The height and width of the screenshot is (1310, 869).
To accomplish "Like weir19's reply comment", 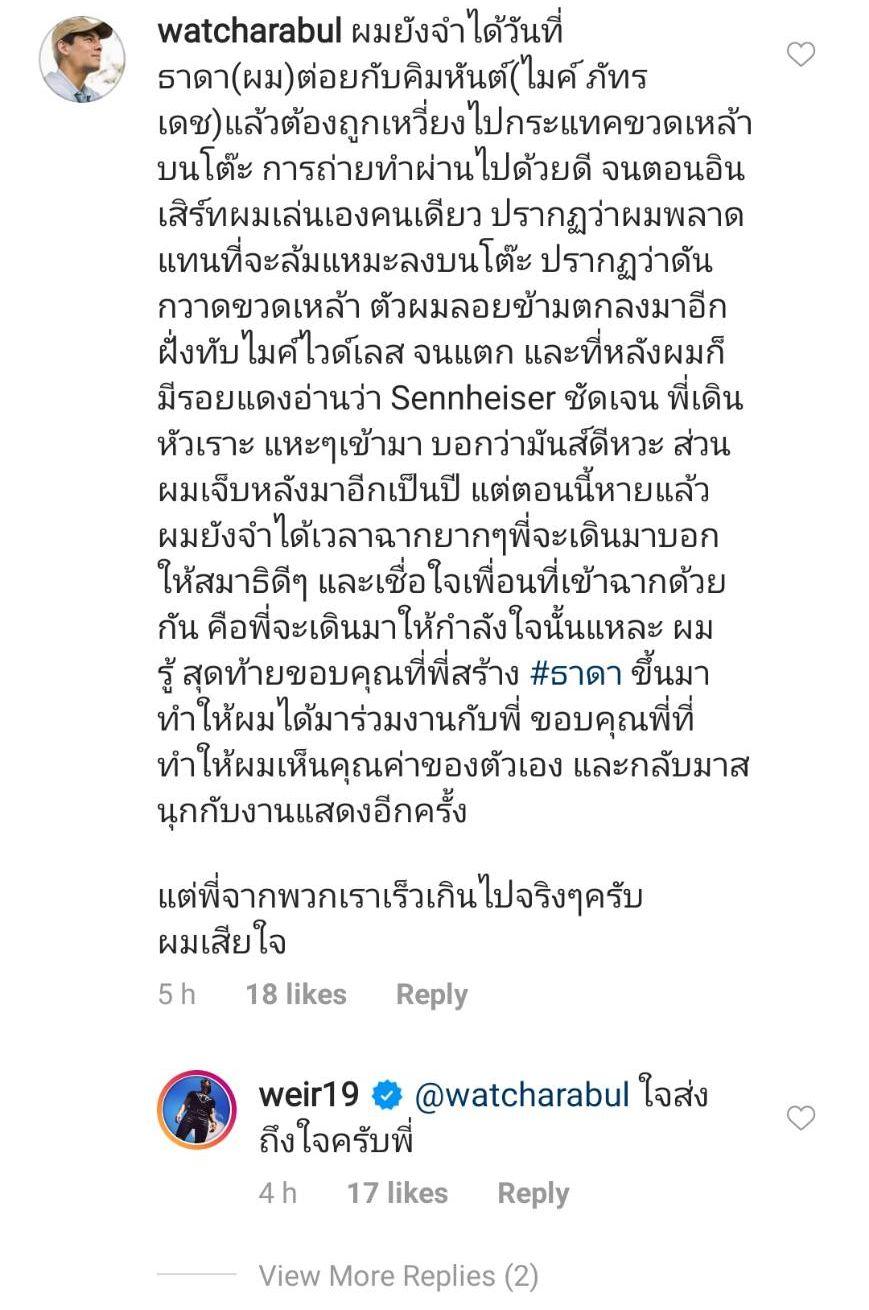I will pyautogui.click(x=801, y=1118).
